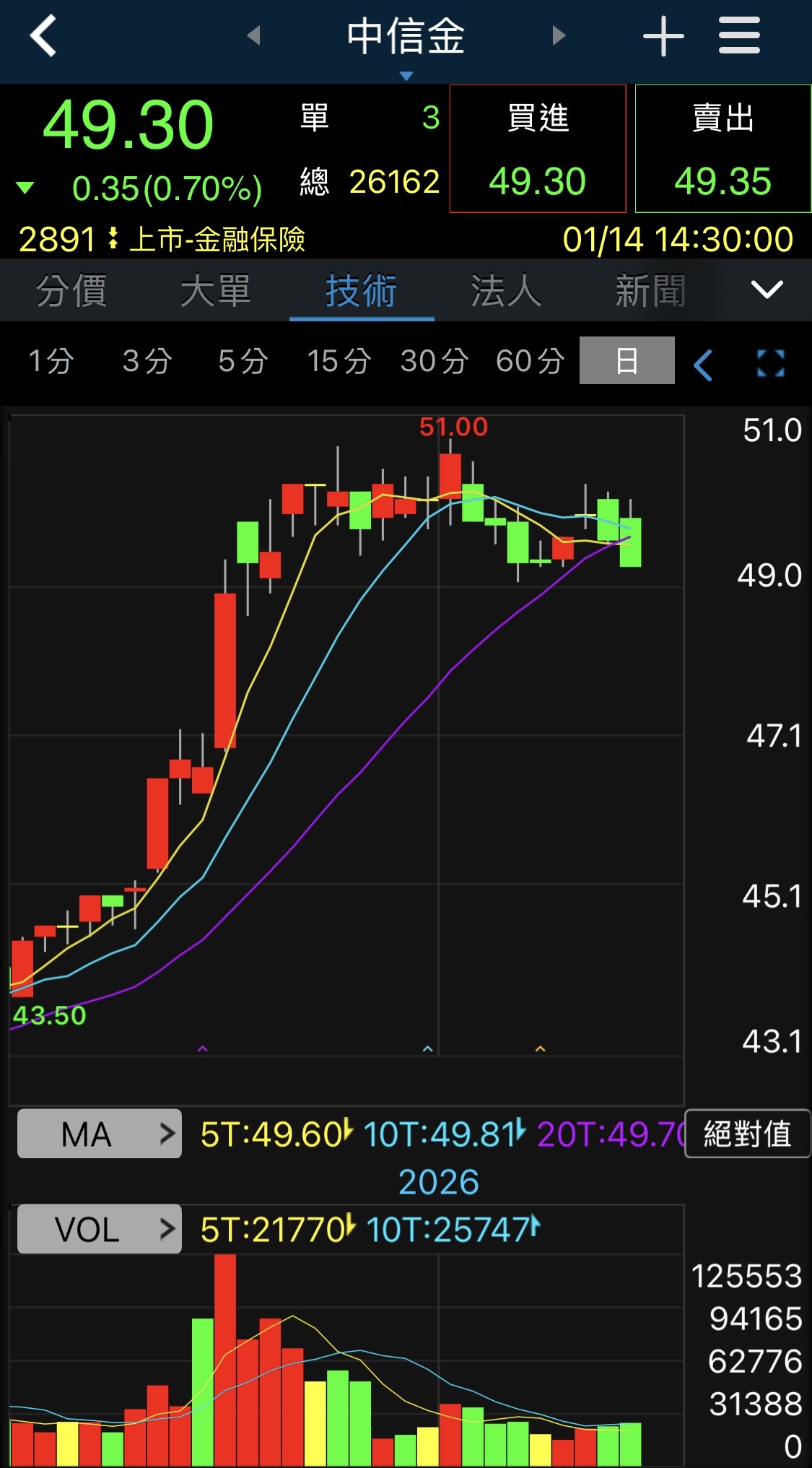This screenshot has height=1468, width=812.
Task: Select the 技術 tab
Action: click(x=361, y=291)
